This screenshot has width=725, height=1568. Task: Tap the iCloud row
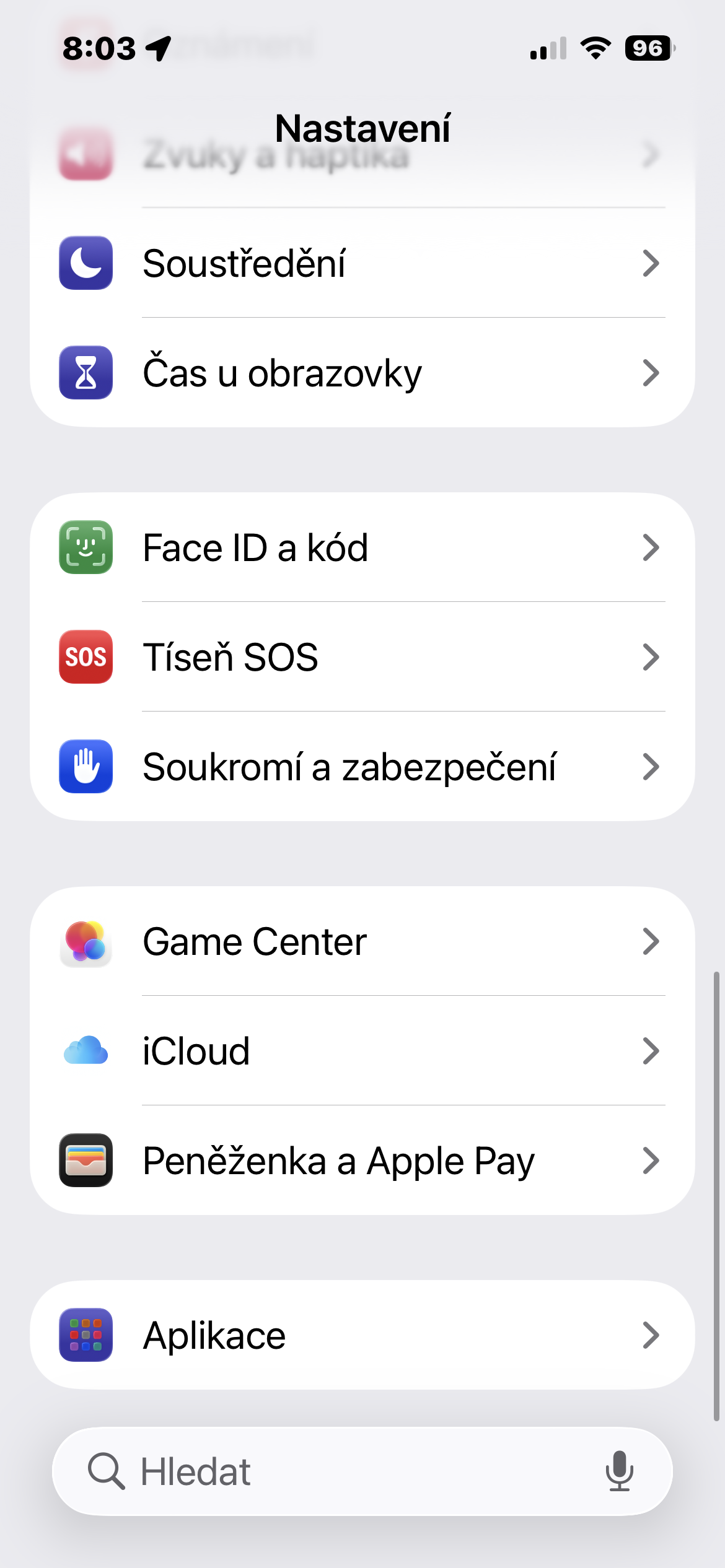[x=362, y=1051]
